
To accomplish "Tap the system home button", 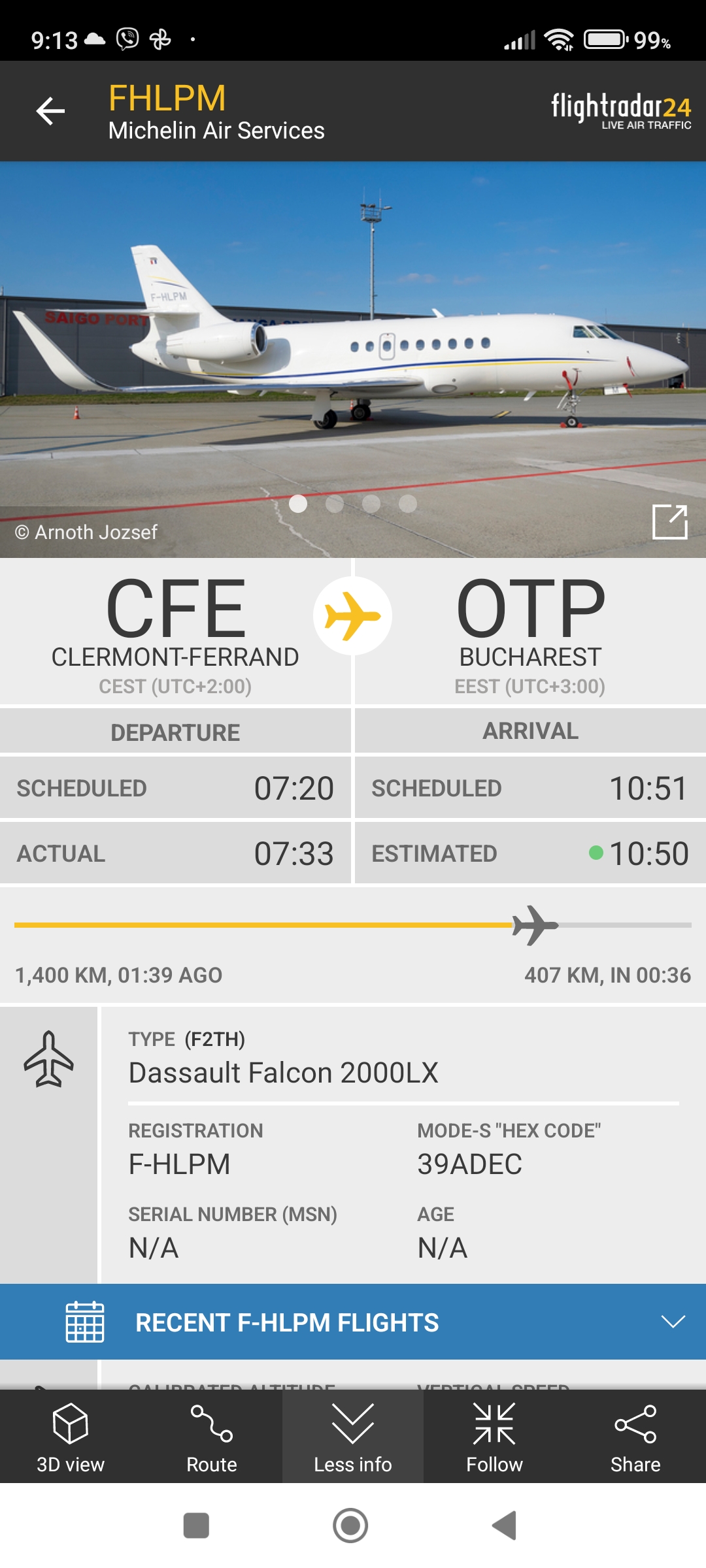I will (350, 1526).
